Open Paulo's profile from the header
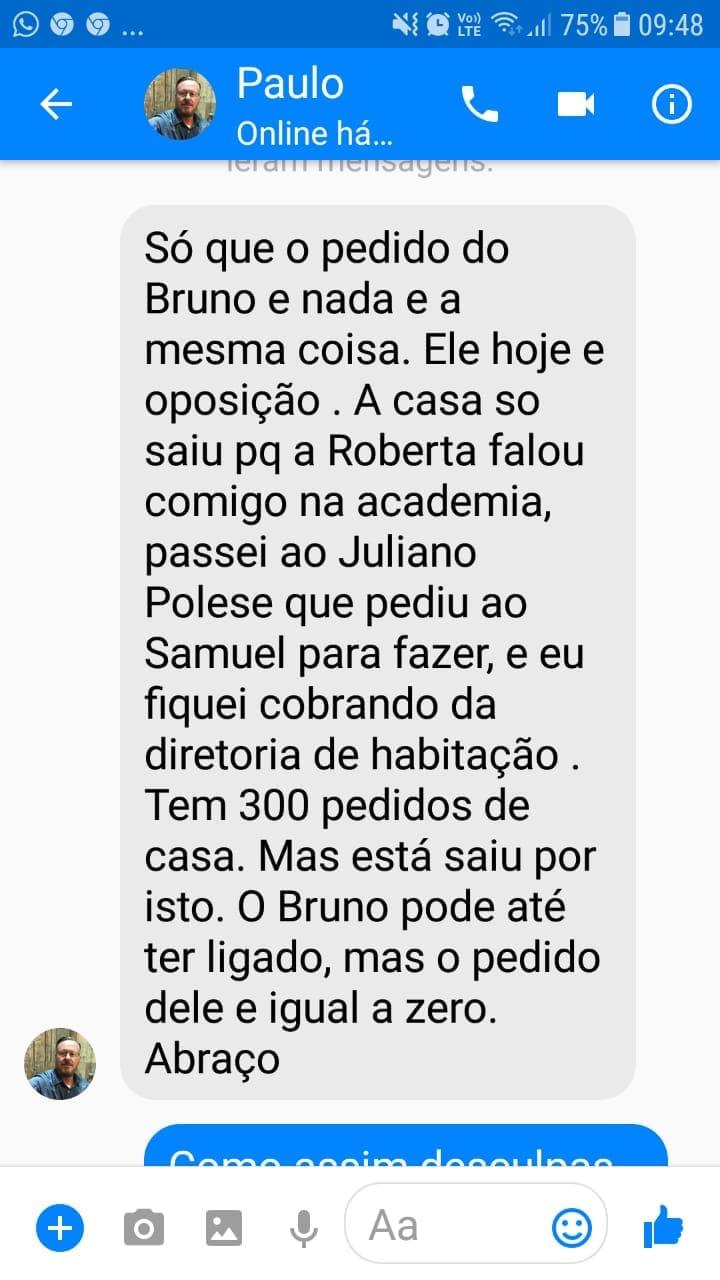 (180, 104)
